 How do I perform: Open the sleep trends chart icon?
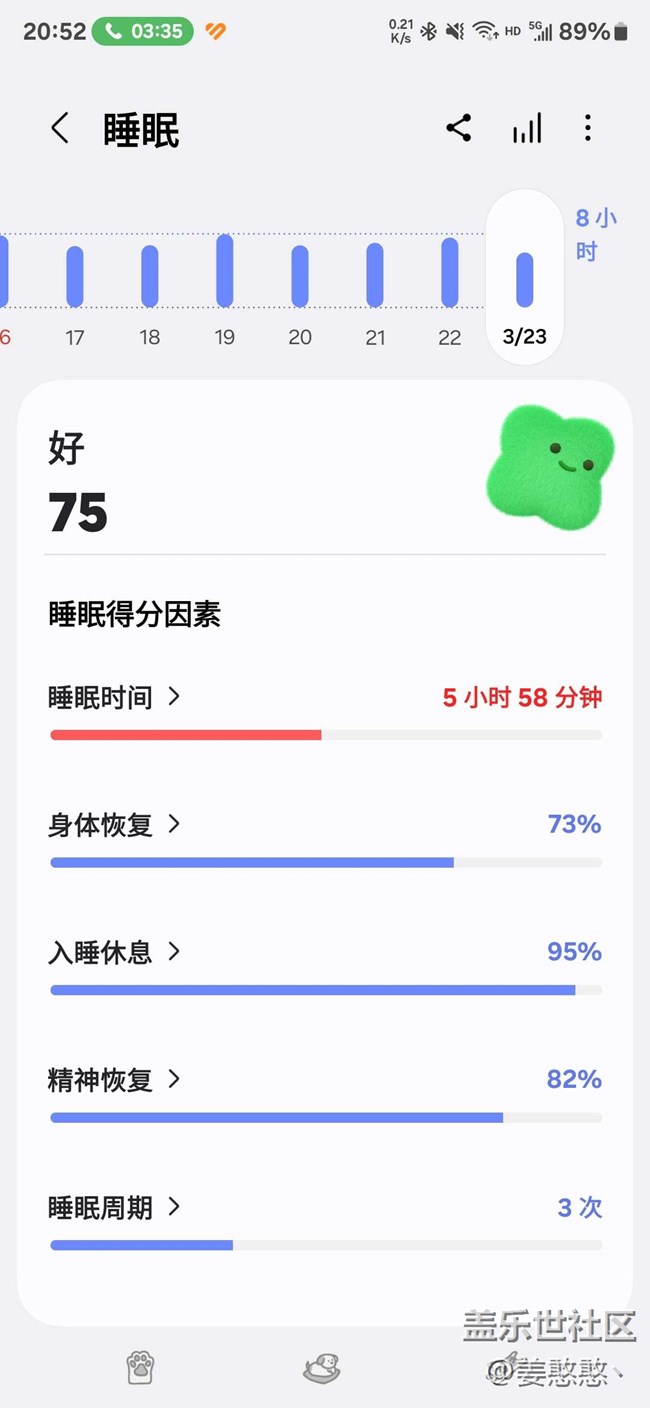(x=527, y=128)
